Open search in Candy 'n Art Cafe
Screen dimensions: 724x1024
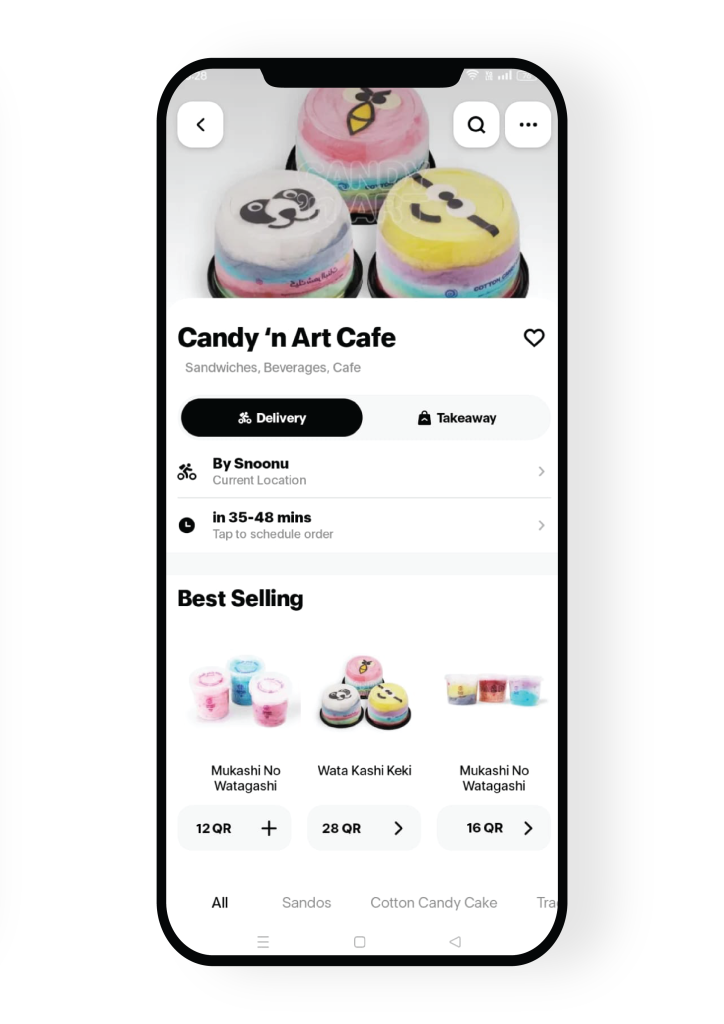pyautogui.click(x=476, y=125)
